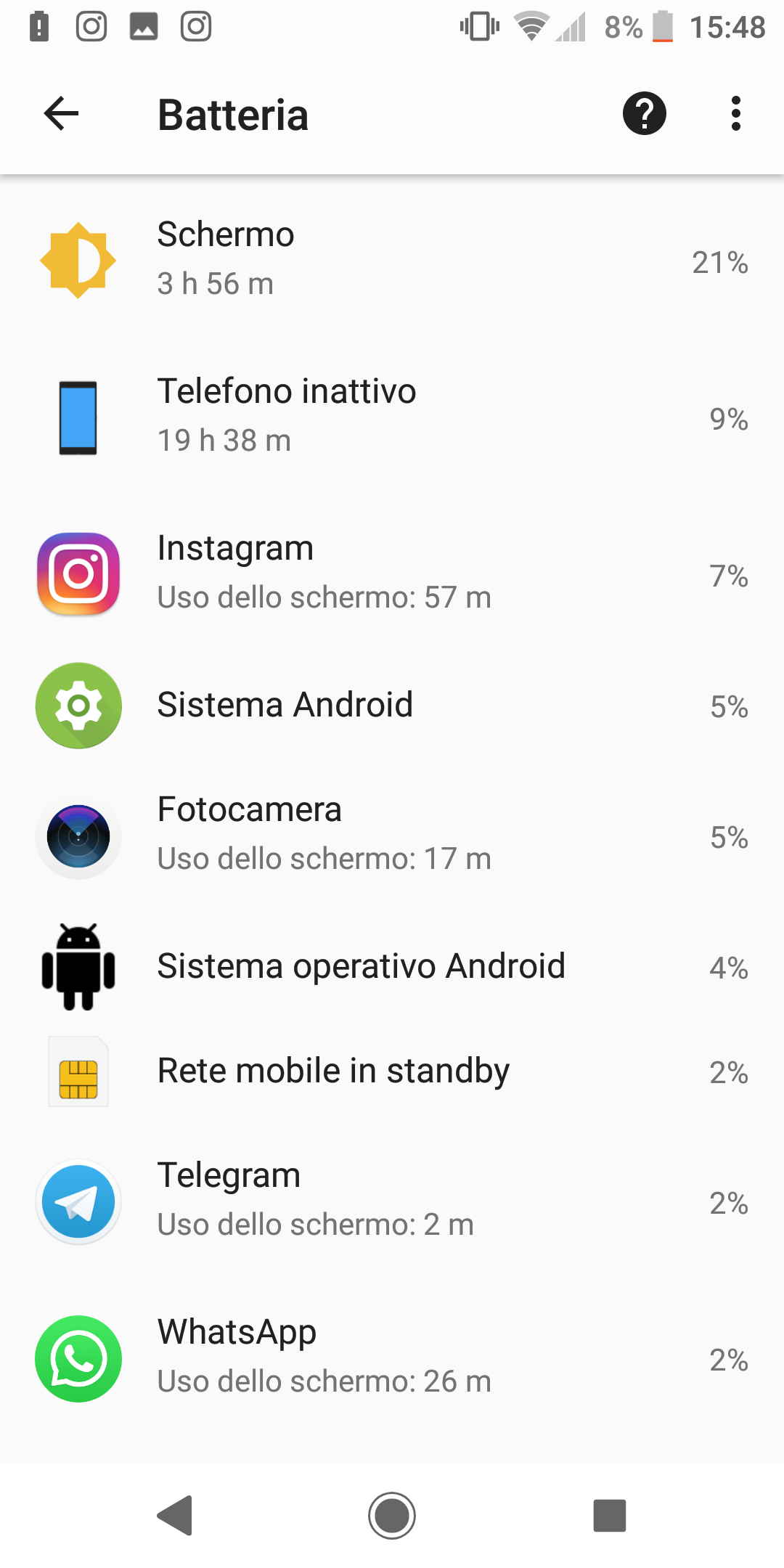The height and width of the screenshot is (1568, 784).
Task: Open recent apps from navigation bar
Action: [x=610, y=1516]
